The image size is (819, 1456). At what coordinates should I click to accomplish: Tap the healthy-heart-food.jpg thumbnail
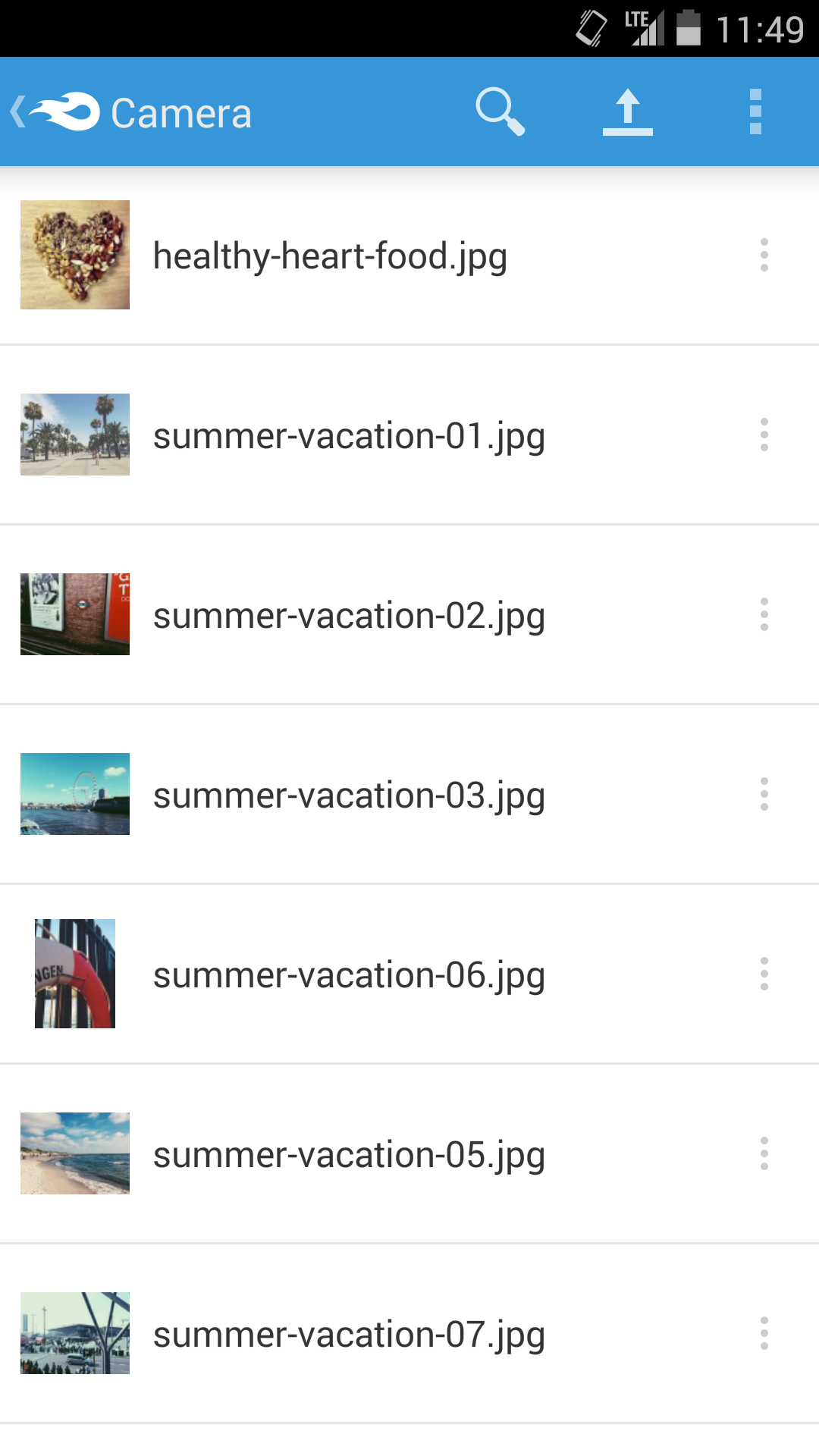pos(74,255)
